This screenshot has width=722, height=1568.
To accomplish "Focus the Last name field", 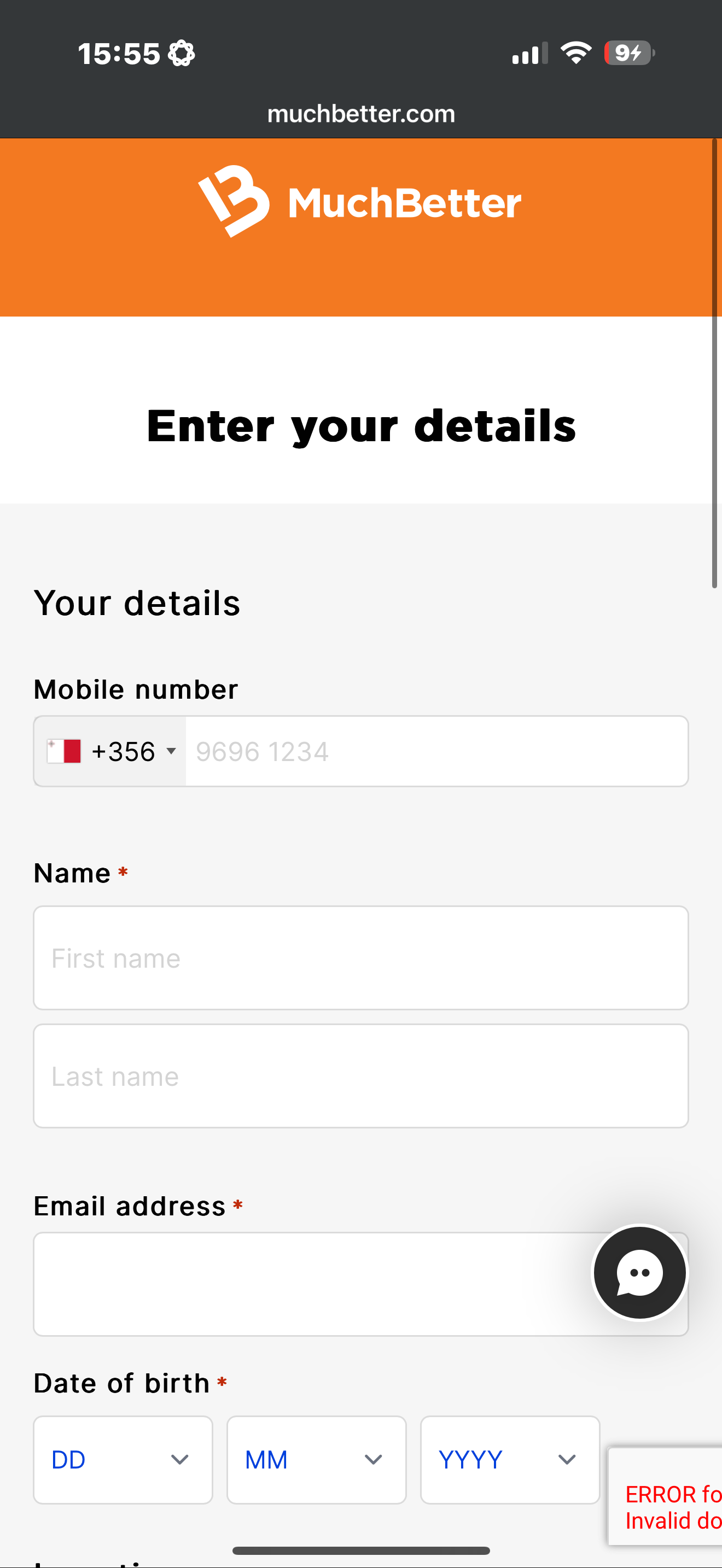I will point(361,1076).
